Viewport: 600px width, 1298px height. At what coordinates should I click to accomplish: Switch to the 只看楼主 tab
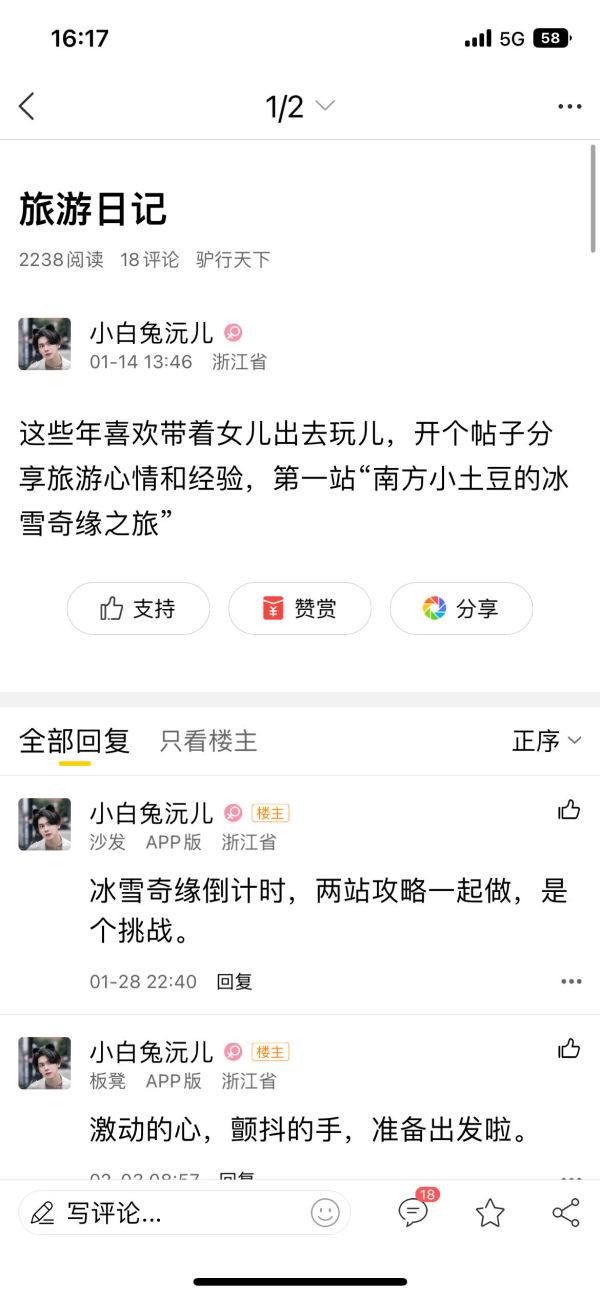pyautogui.click(x=209, y=741)
